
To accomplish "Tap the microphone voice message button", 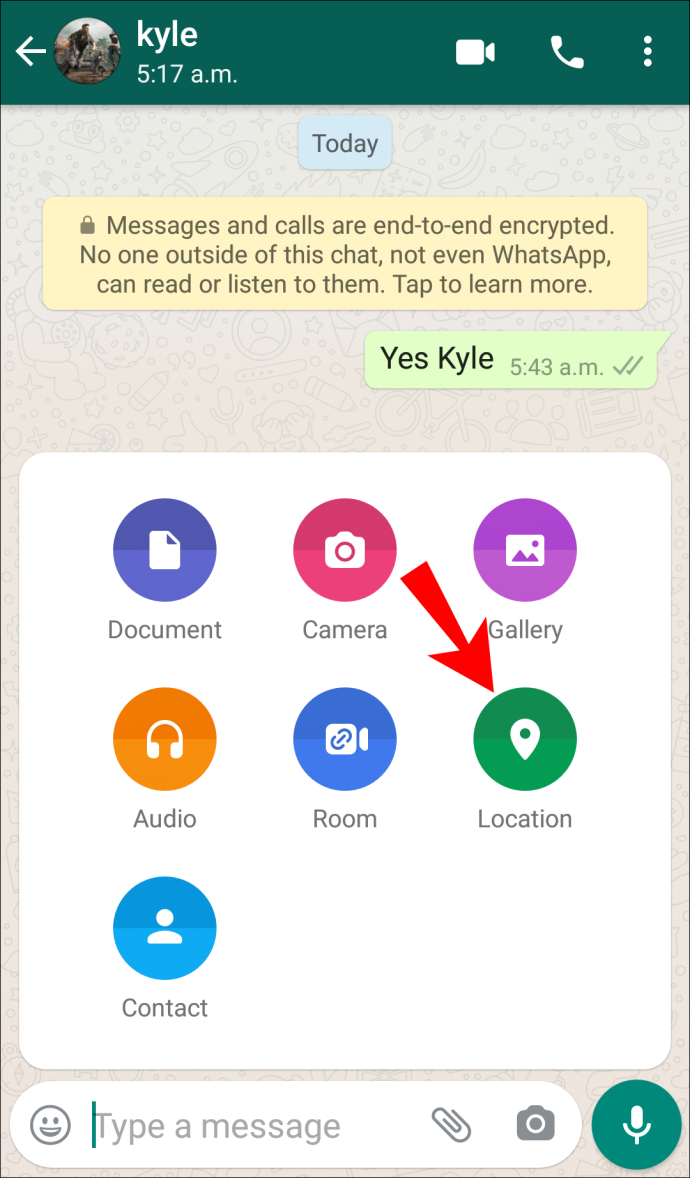I will point(636,1125).
